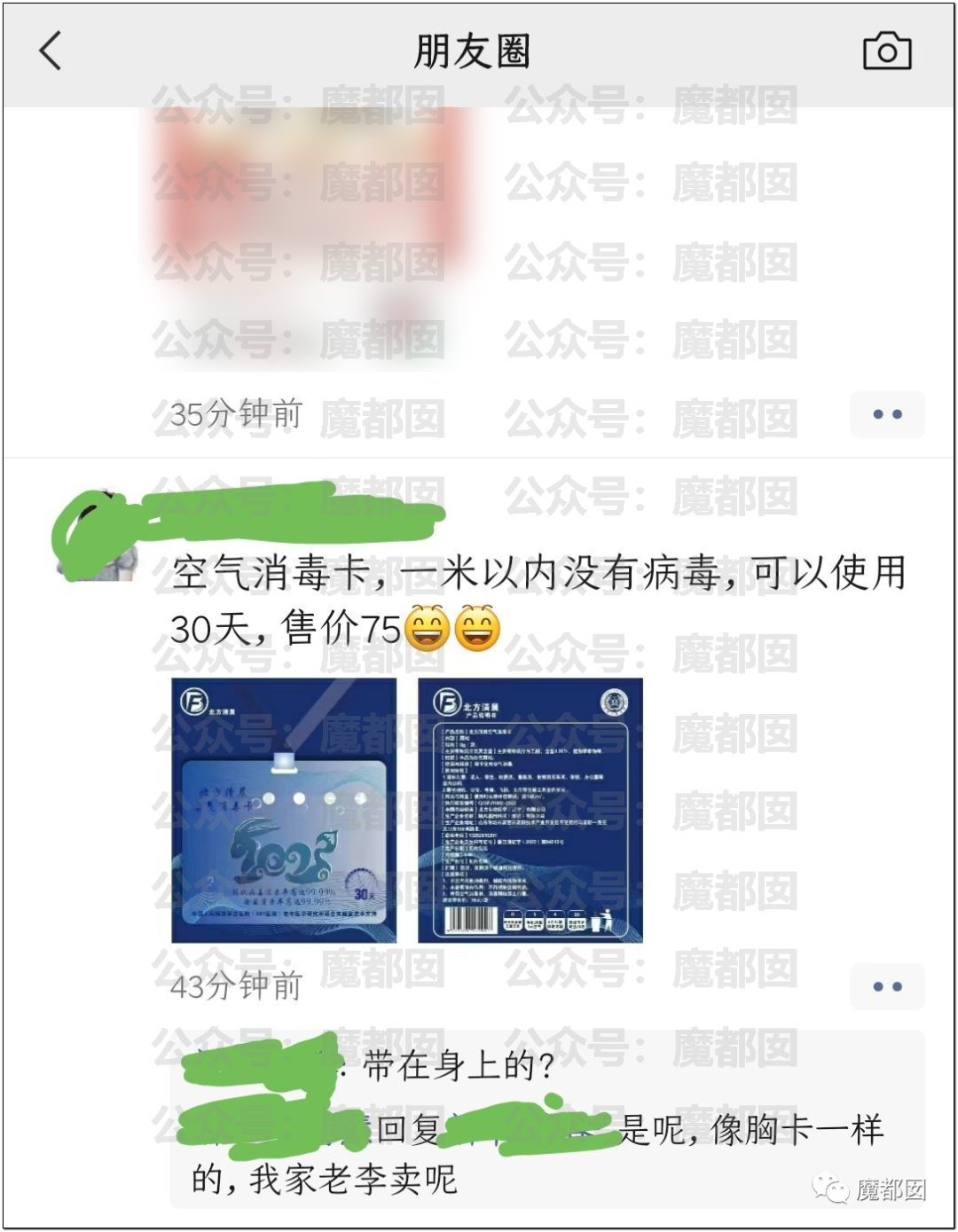Open the camera to post a moment
This screenshot has height=1232, width=958.
(x=886, y=51)
